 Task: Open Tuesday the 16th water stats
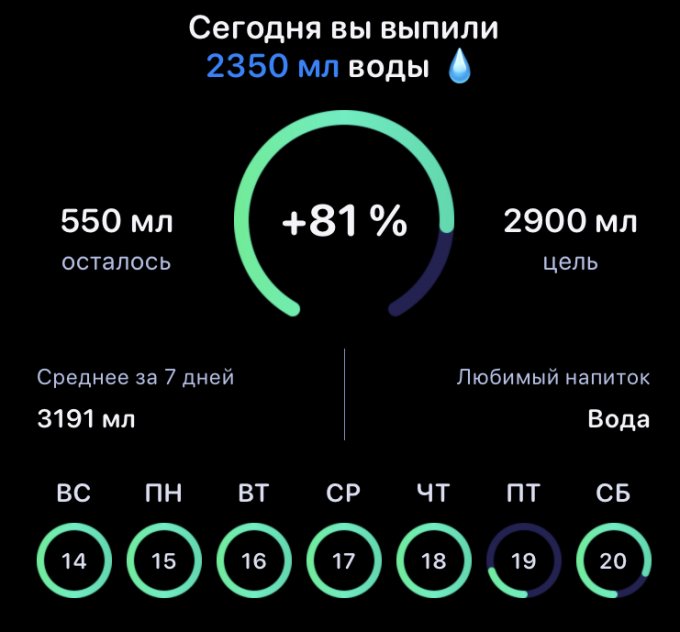254,561
